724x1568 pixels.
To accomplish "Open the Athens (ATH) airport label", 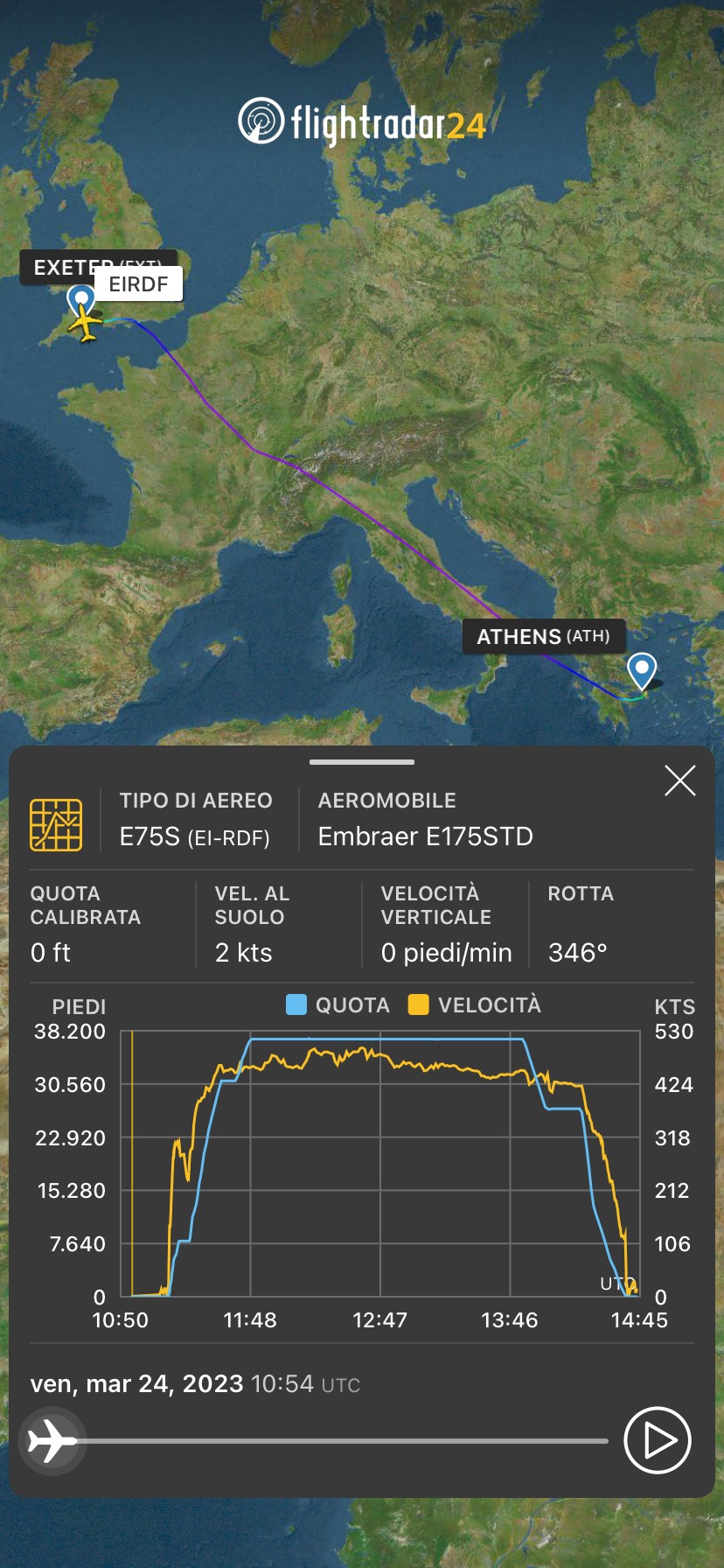I will point(543,636).
